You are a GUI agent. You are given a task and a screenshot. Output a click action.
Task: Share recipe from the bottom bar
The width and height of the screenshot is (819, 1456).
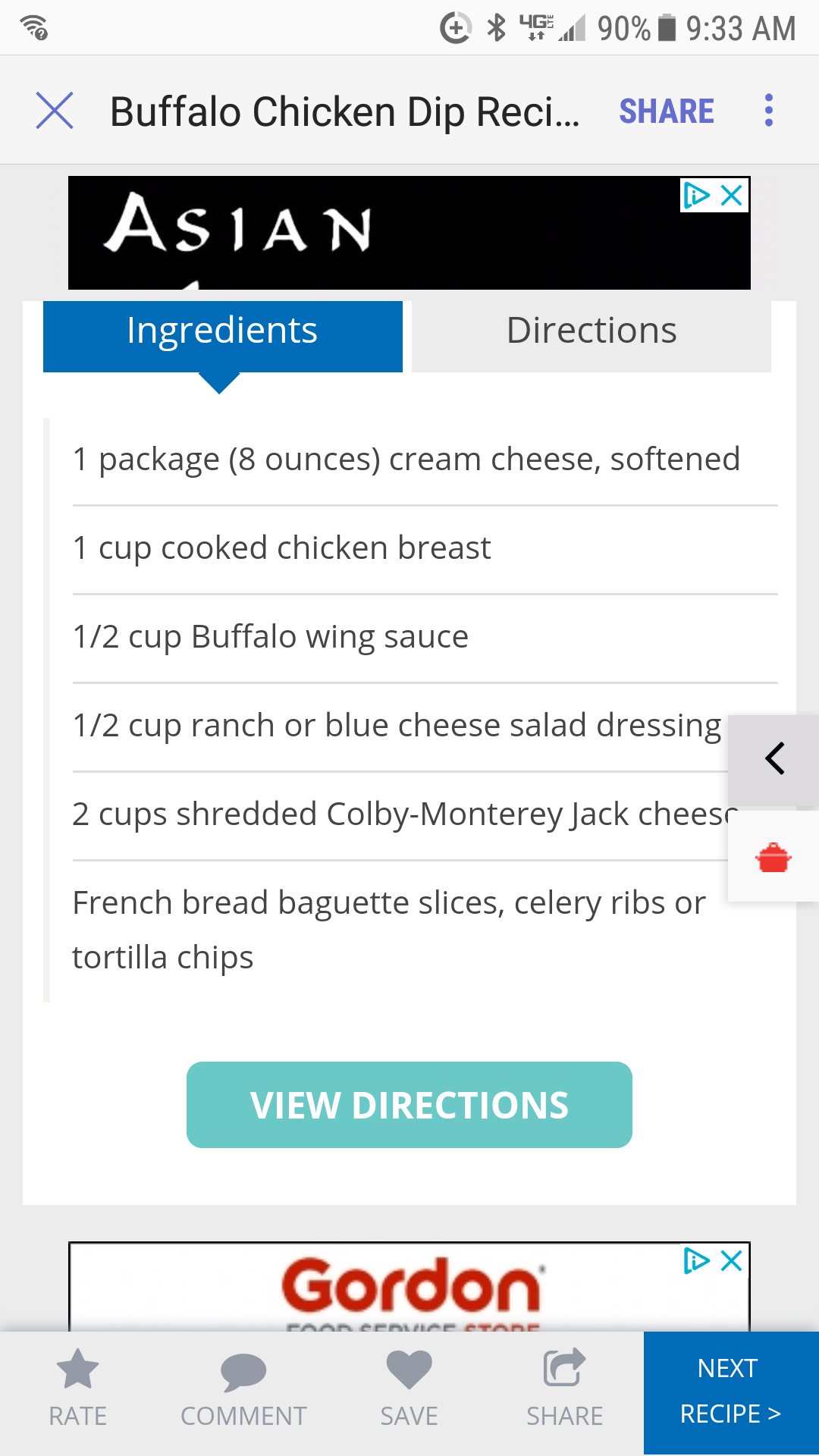[x=564, y=1389]
